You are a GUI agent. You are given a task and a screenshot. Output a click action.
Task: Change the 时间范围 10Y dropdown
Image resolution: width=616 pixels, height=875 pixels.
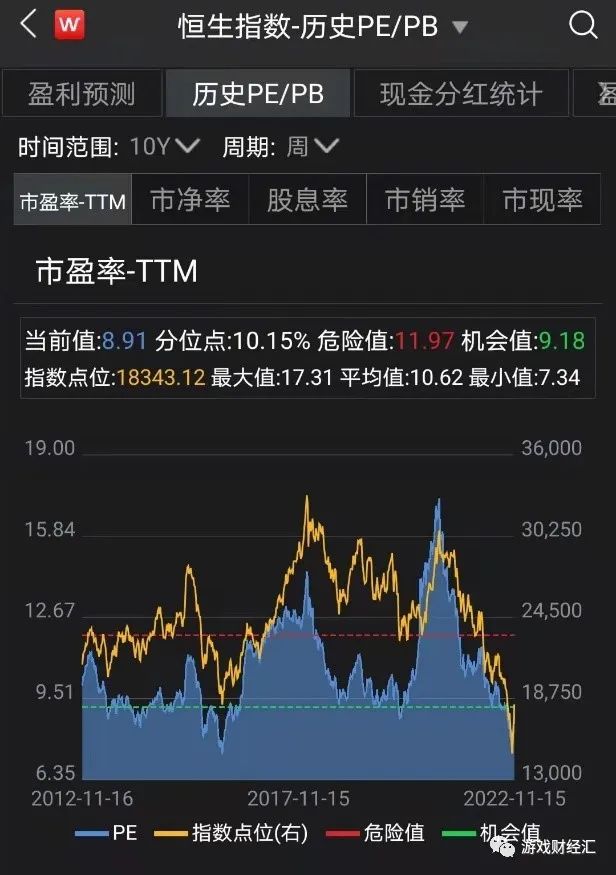pyautogui.click(x=165, y=147)
